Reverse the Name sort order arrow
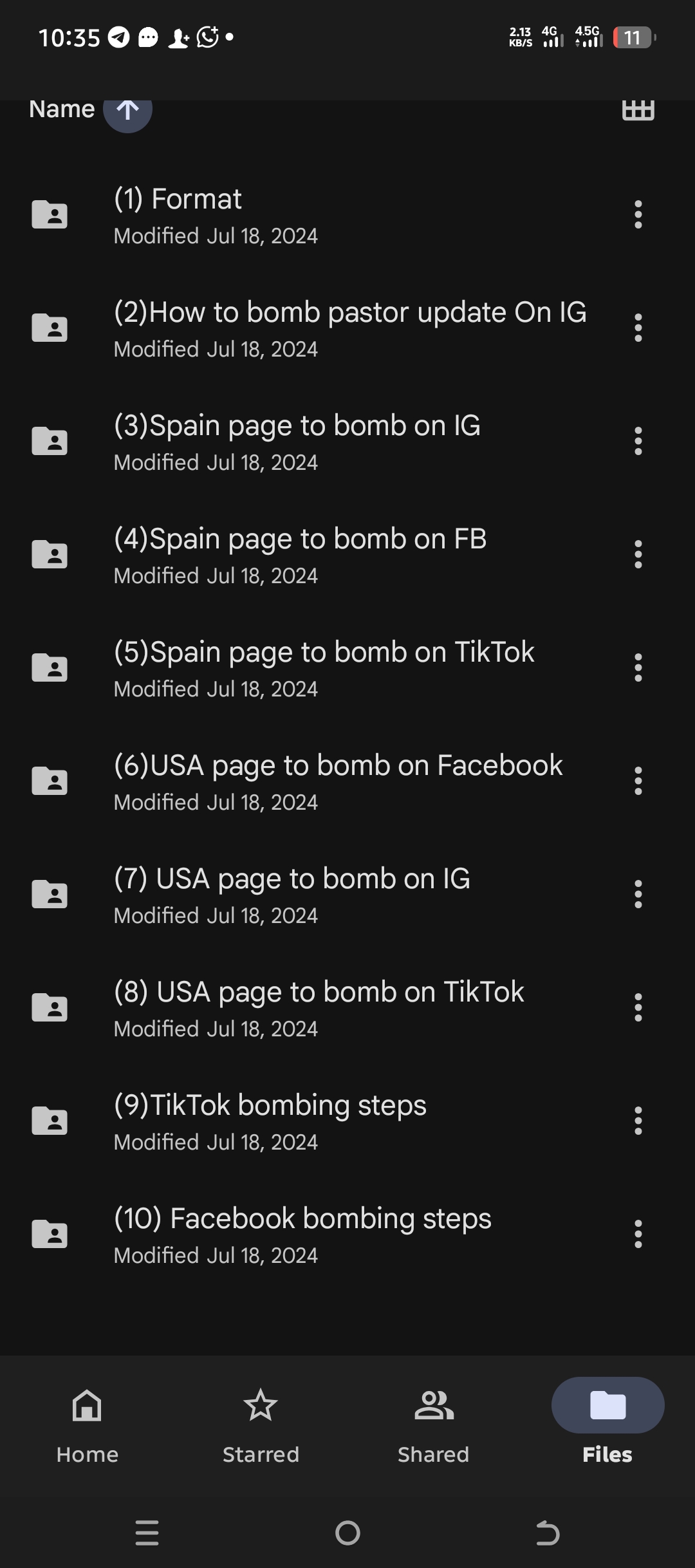This screenshot has height=1568, width=695. click(127, 110)
